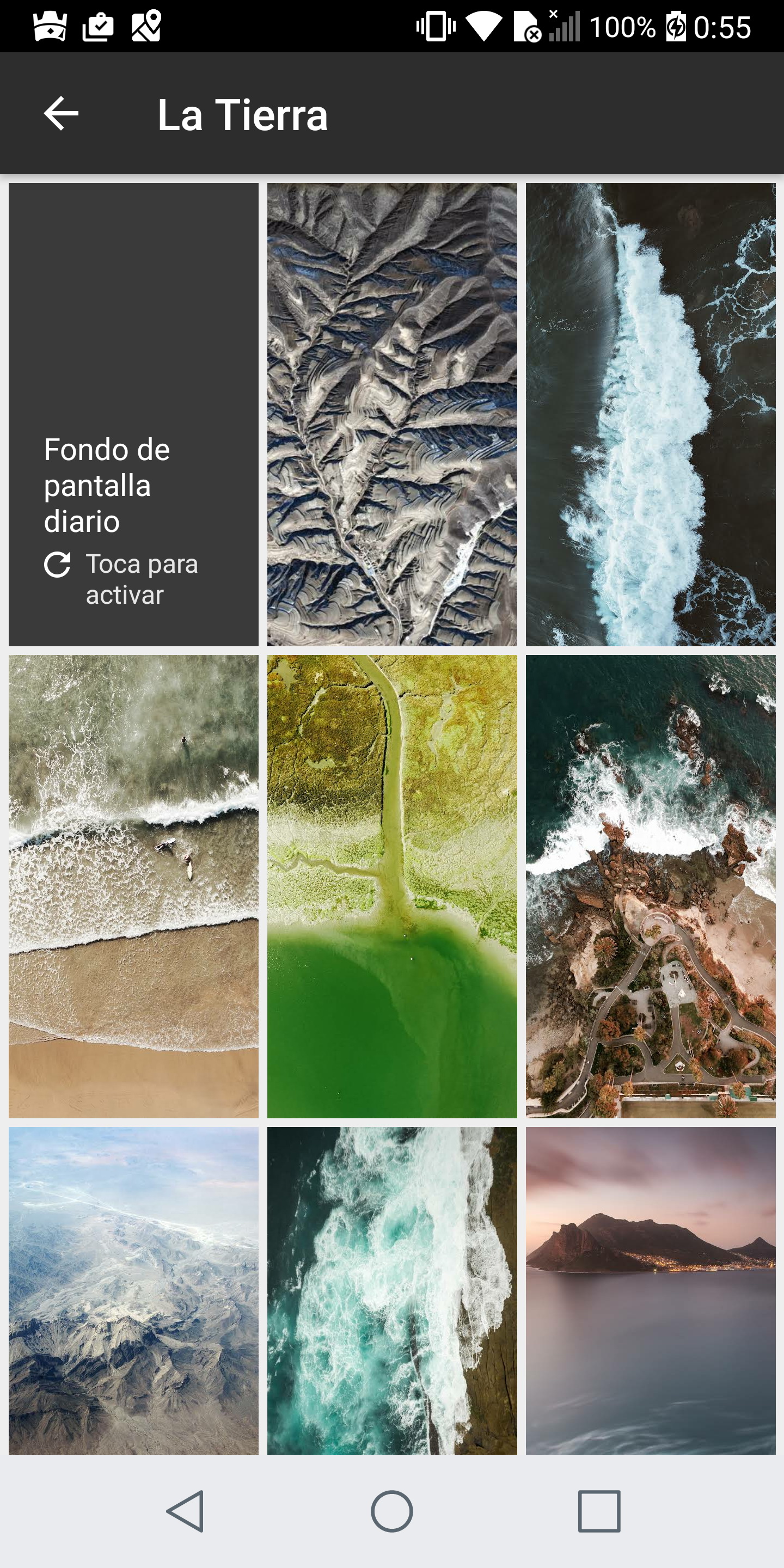Viewport: 784px width, 1568px height.
Task: Choose the turquoise foamy sea wallpaper
Action: (392, 1291)
